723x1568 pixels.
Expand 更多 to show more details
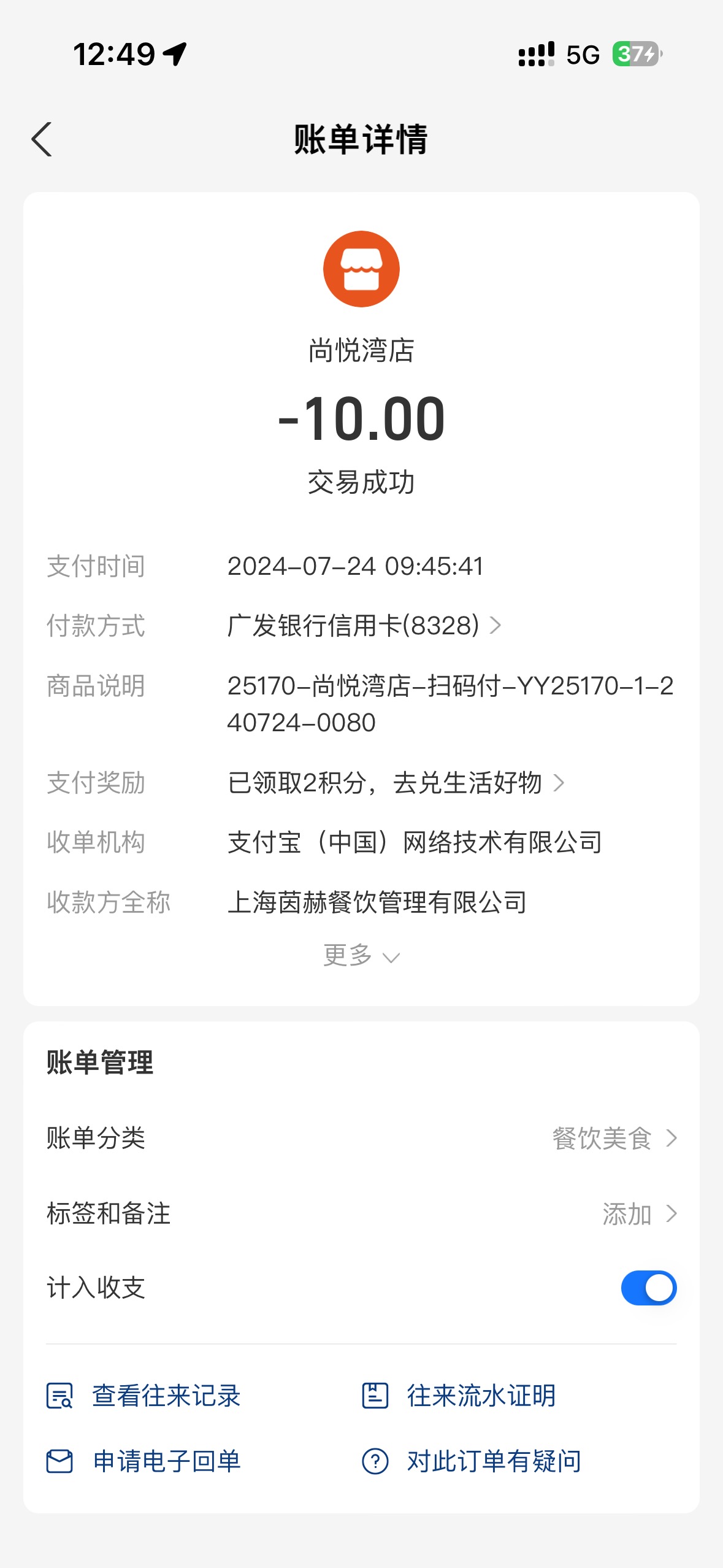(361, 955)
